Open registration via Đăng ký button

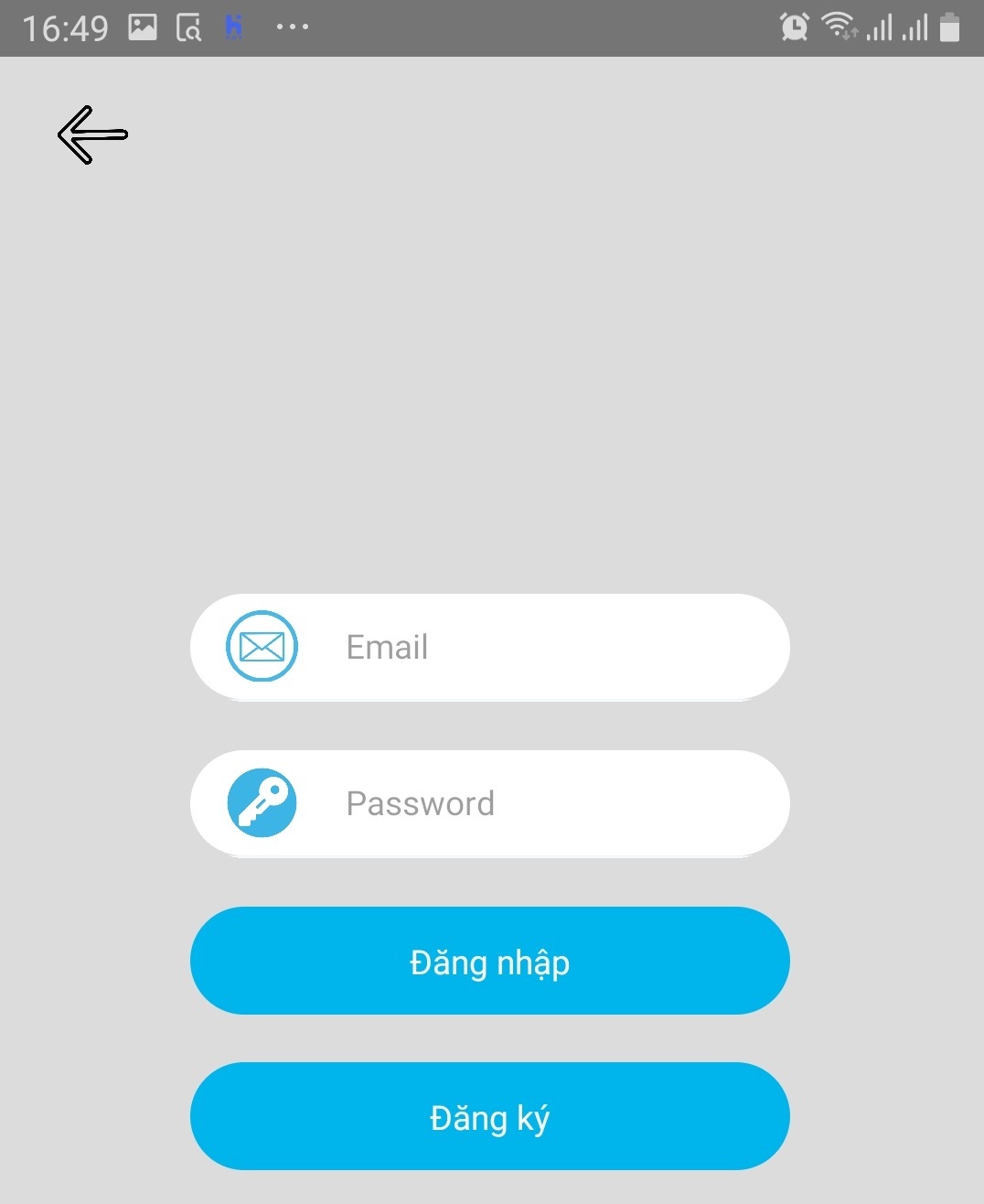point(489,1116)
